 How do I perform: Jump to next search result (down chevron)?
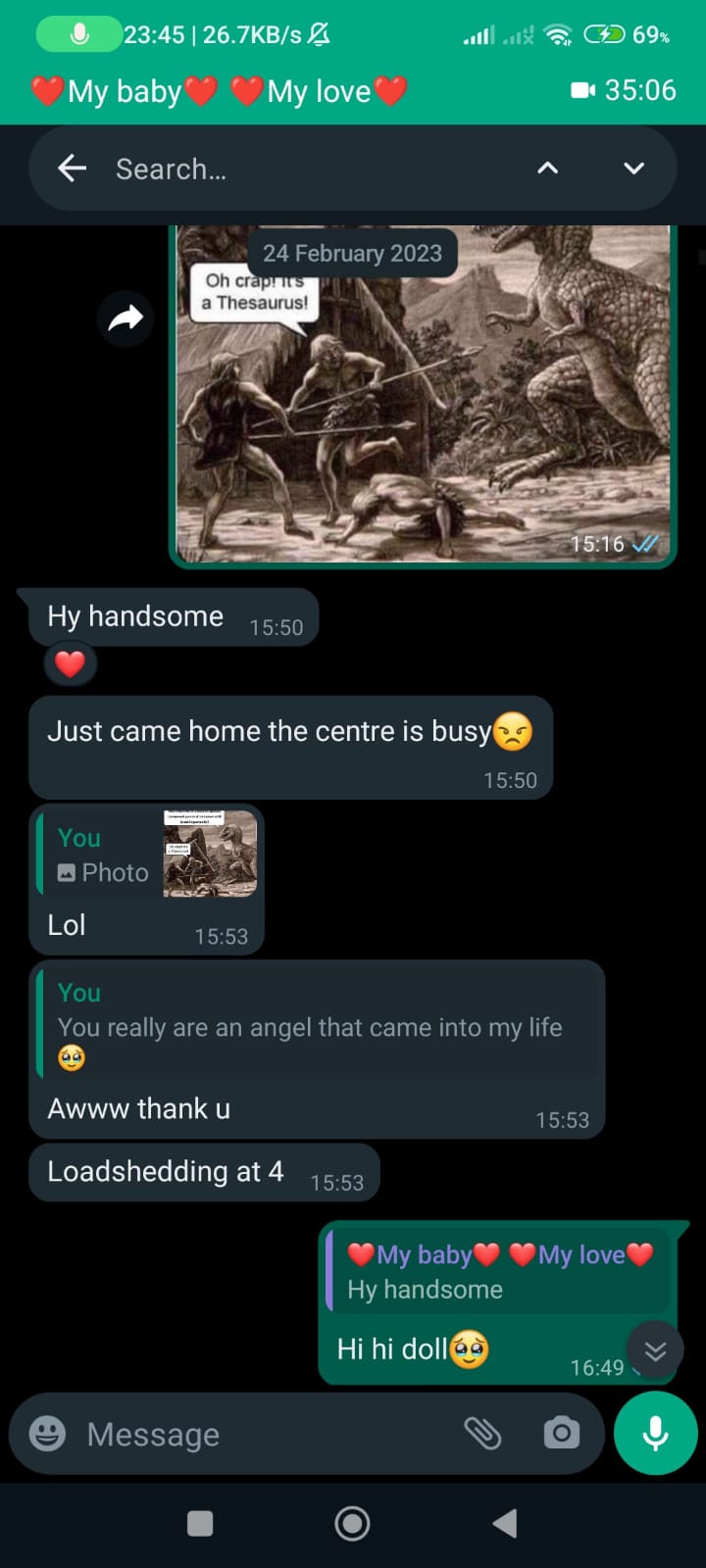coord(634,169)
